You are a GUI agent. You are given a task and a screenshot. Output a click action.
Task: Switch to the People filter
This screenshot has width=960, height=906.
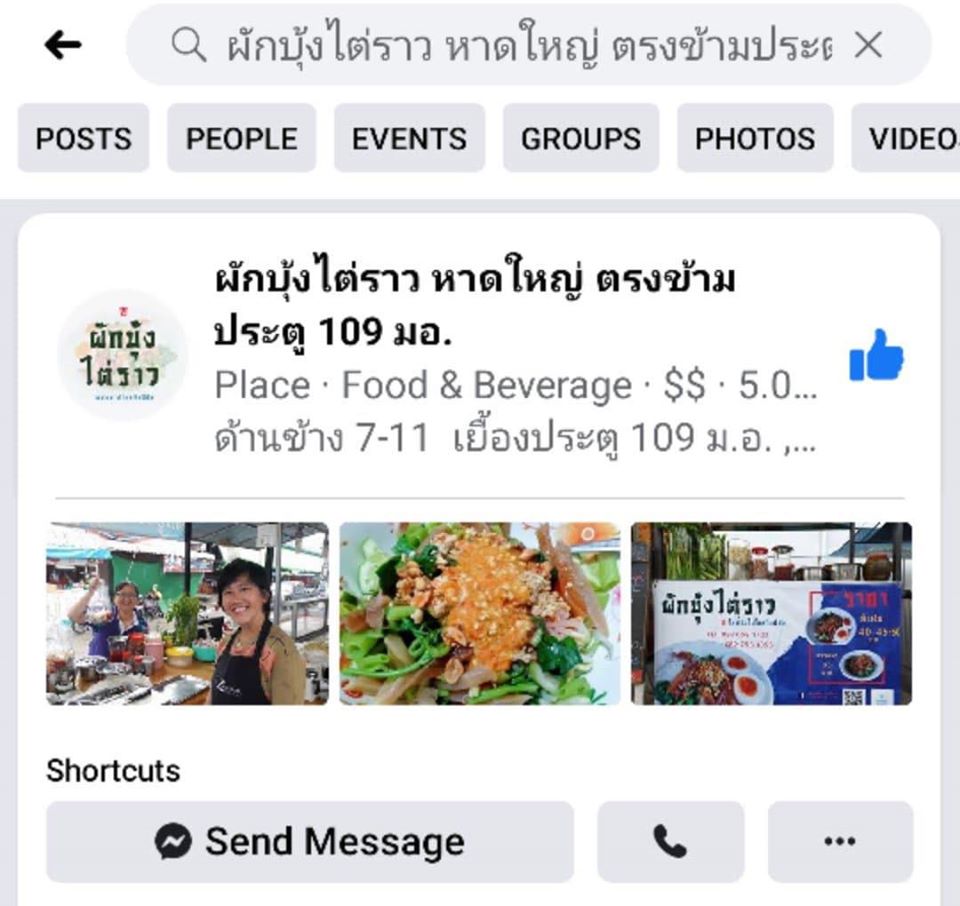tap(241, 138)
